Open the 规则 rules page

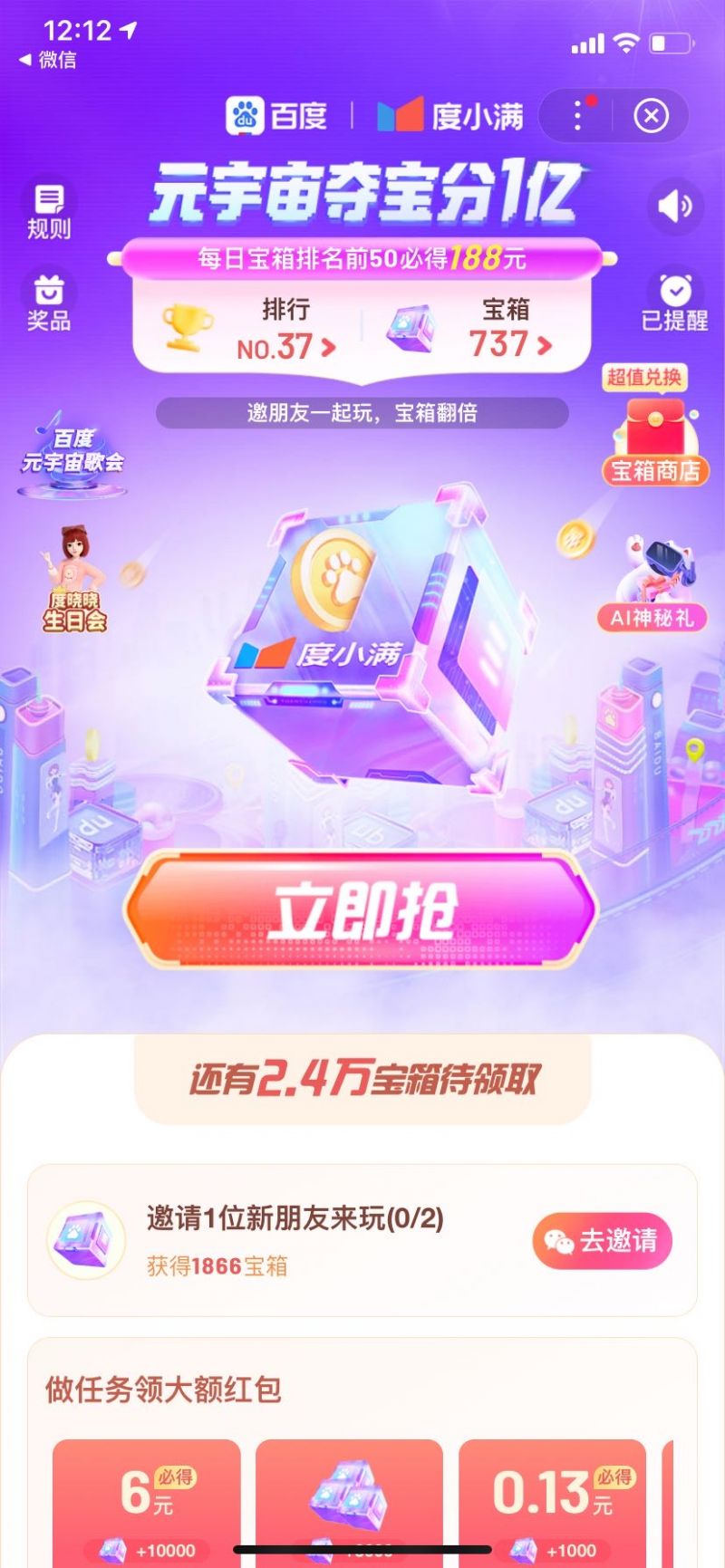(x=48, y=211)
